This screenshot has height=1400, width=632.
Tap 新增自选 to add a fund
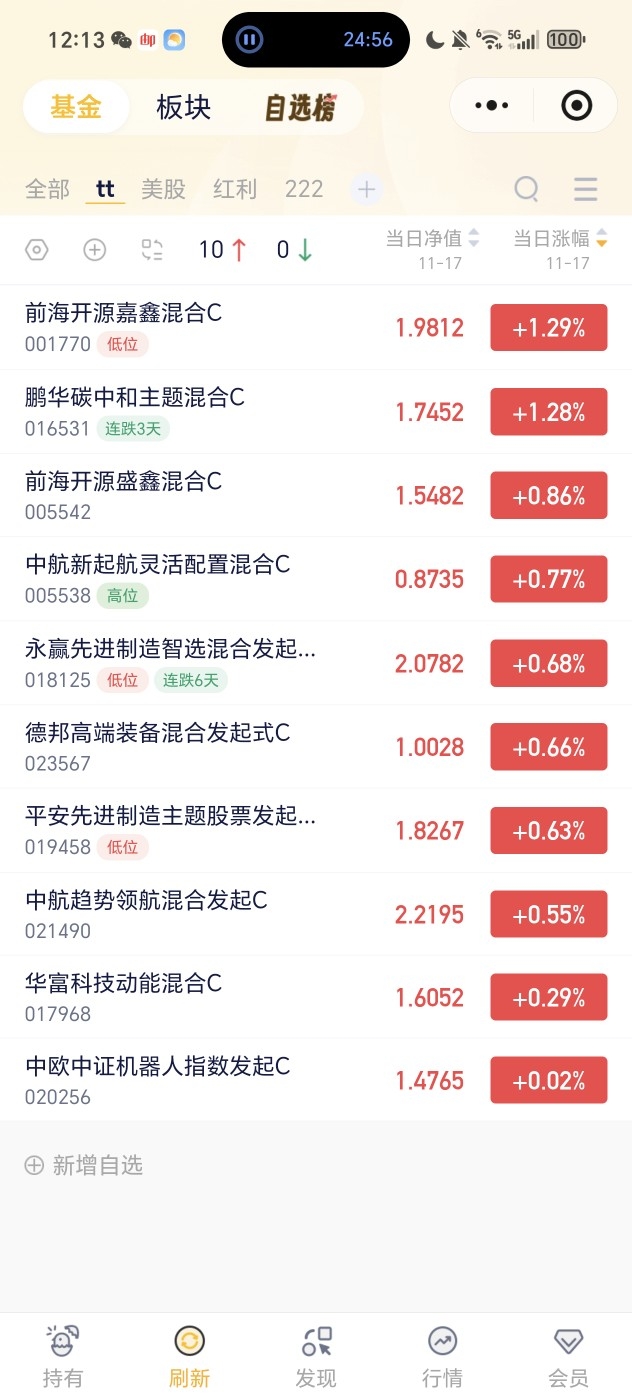point(84,1165)
